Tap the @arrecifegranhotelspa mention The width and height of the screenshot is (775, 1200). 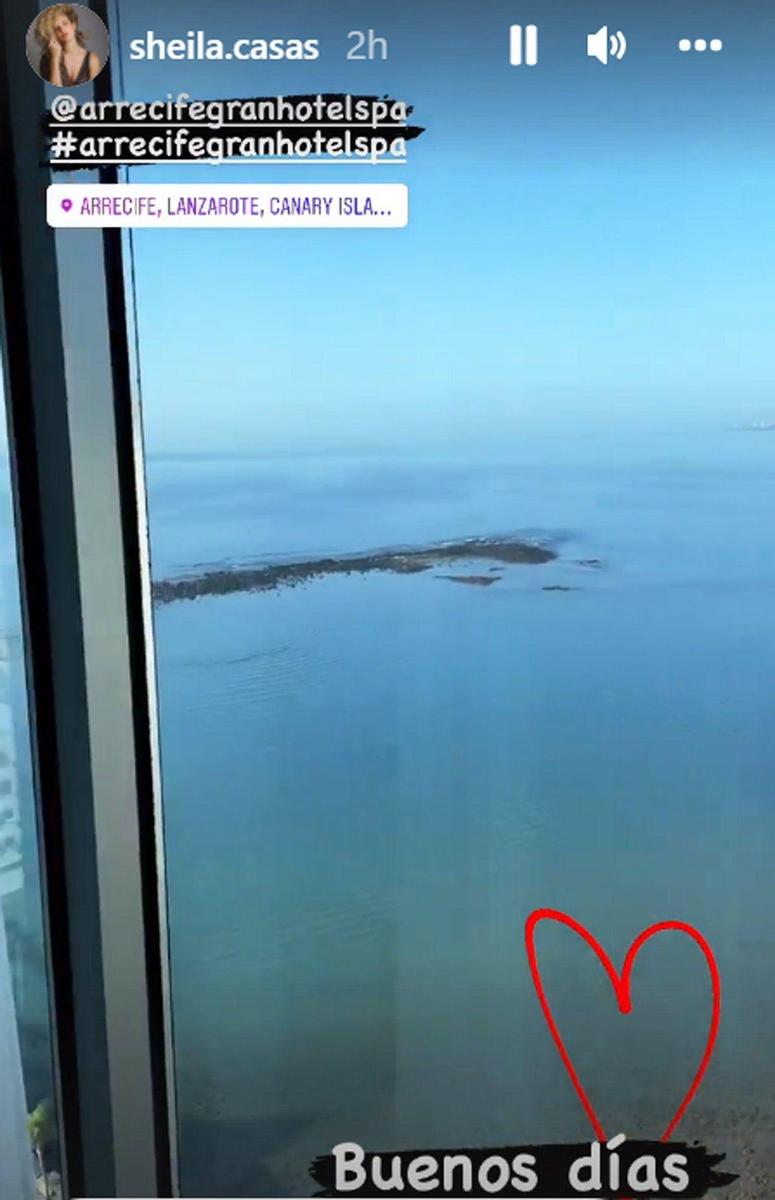(x=229, y=111)
